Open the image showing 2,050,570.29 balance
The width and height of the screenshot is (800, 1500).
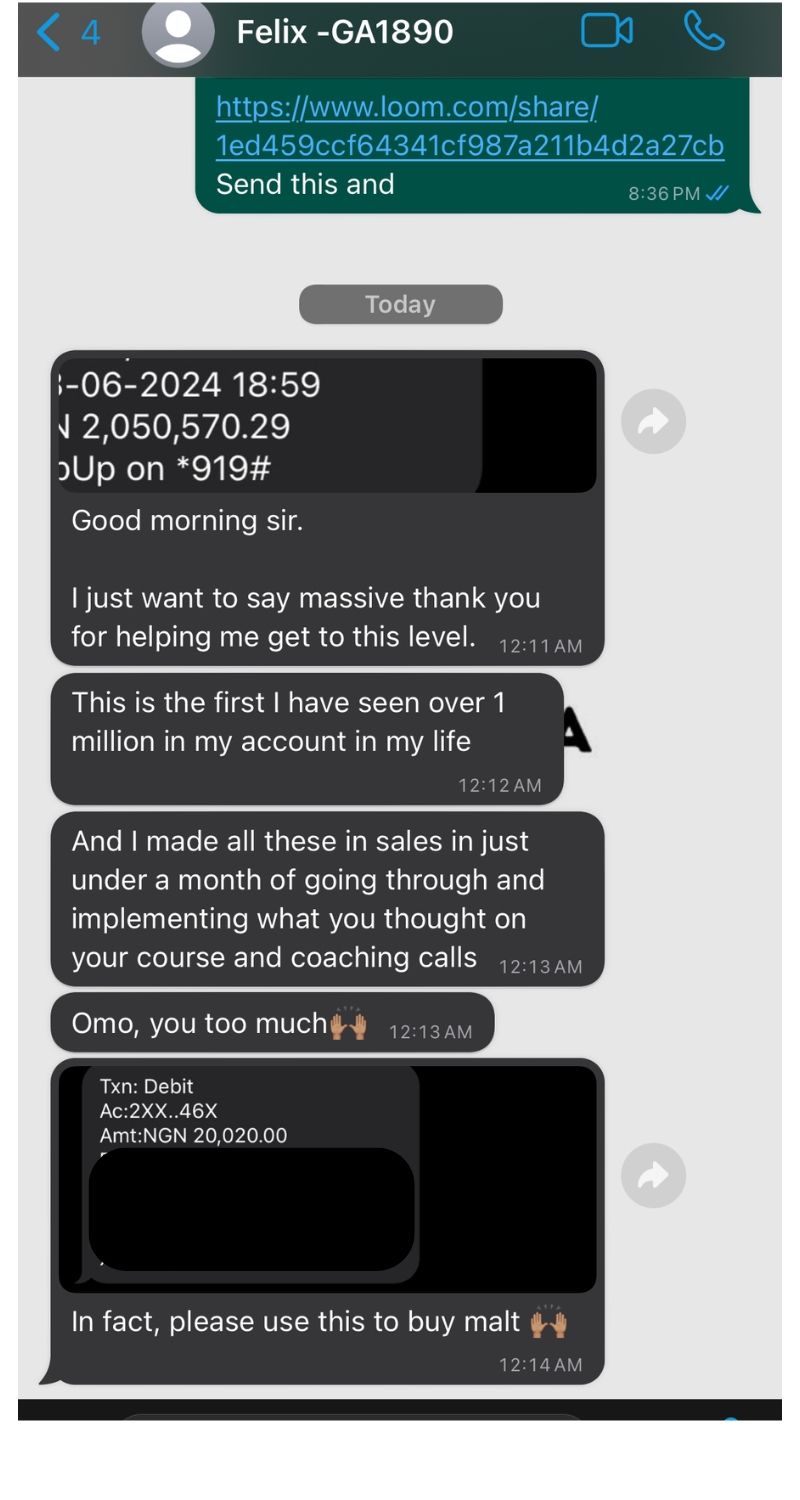pos(327,424)
